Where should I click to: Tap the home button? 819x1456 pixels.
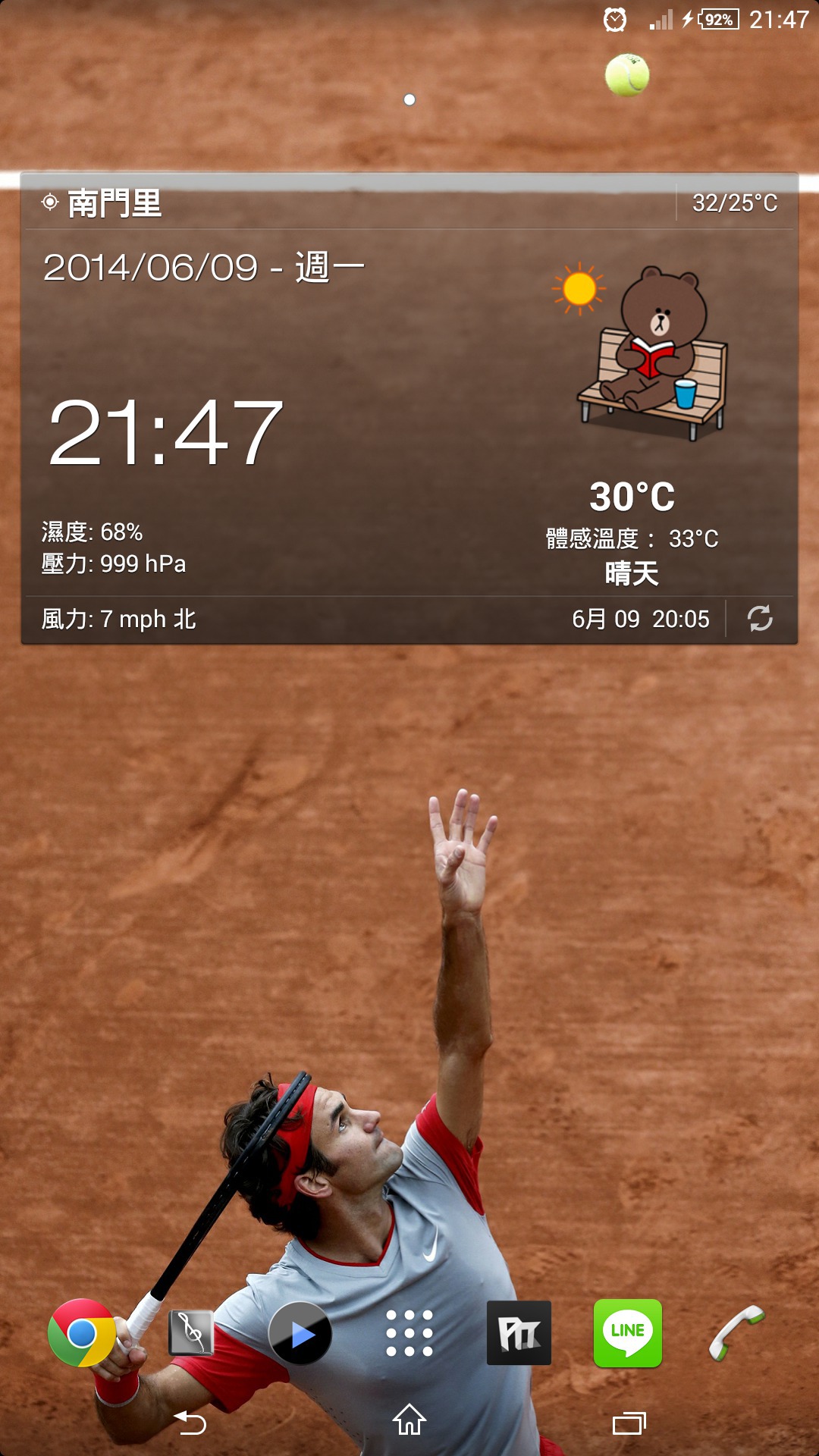click(409, 1420)
